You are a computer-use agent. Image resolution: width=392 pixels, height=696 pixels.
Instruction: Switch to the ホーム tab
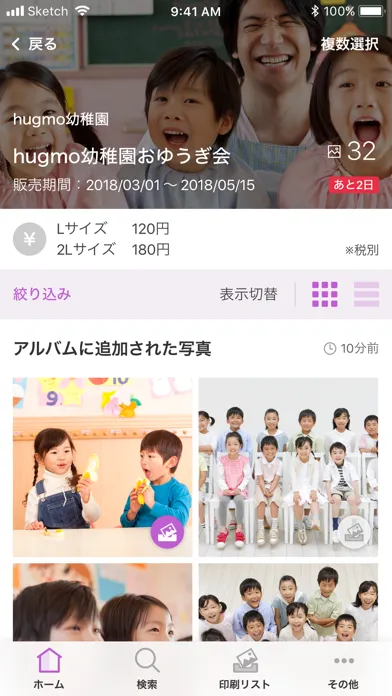click(x=49, y=669)
